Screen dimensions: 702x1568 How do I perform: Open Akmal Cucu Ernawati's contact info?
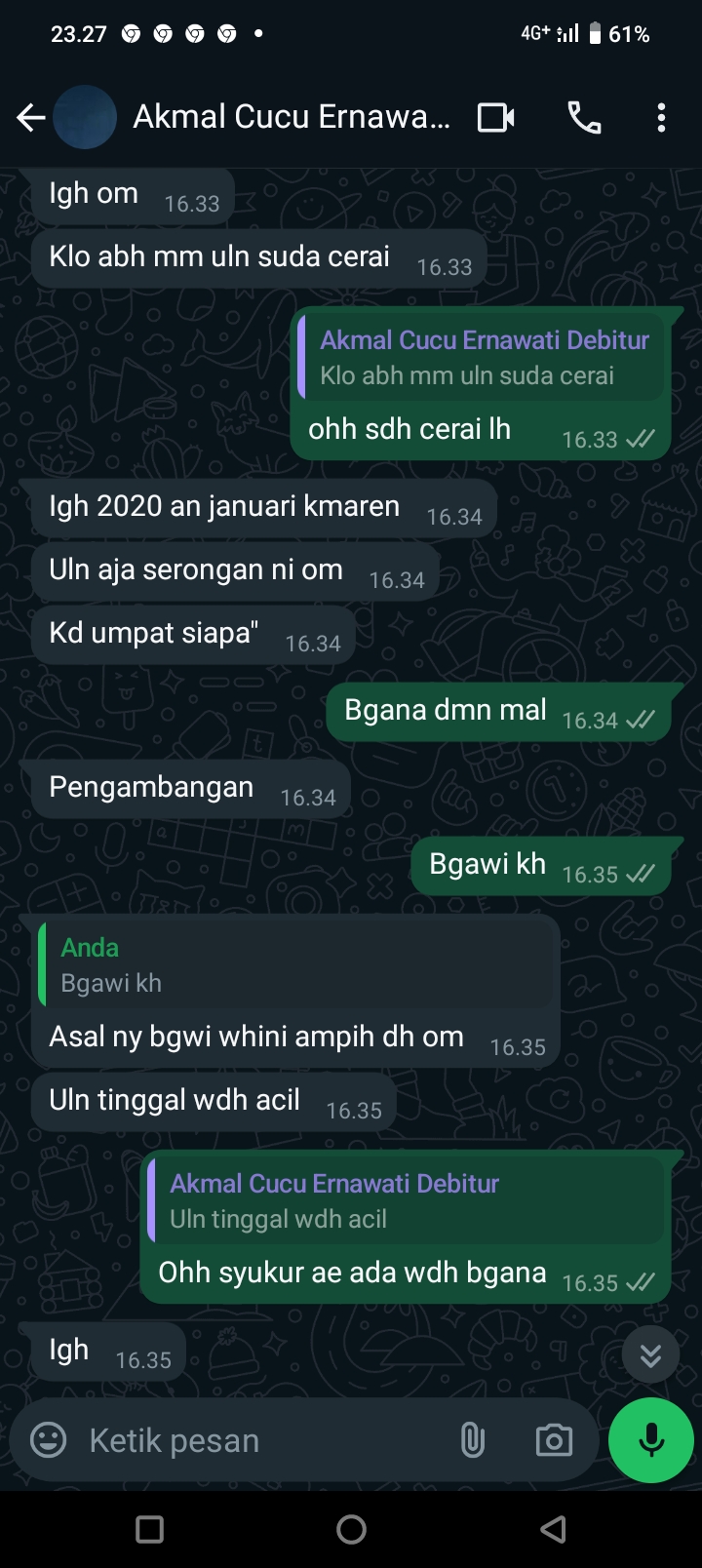[291, 118]
